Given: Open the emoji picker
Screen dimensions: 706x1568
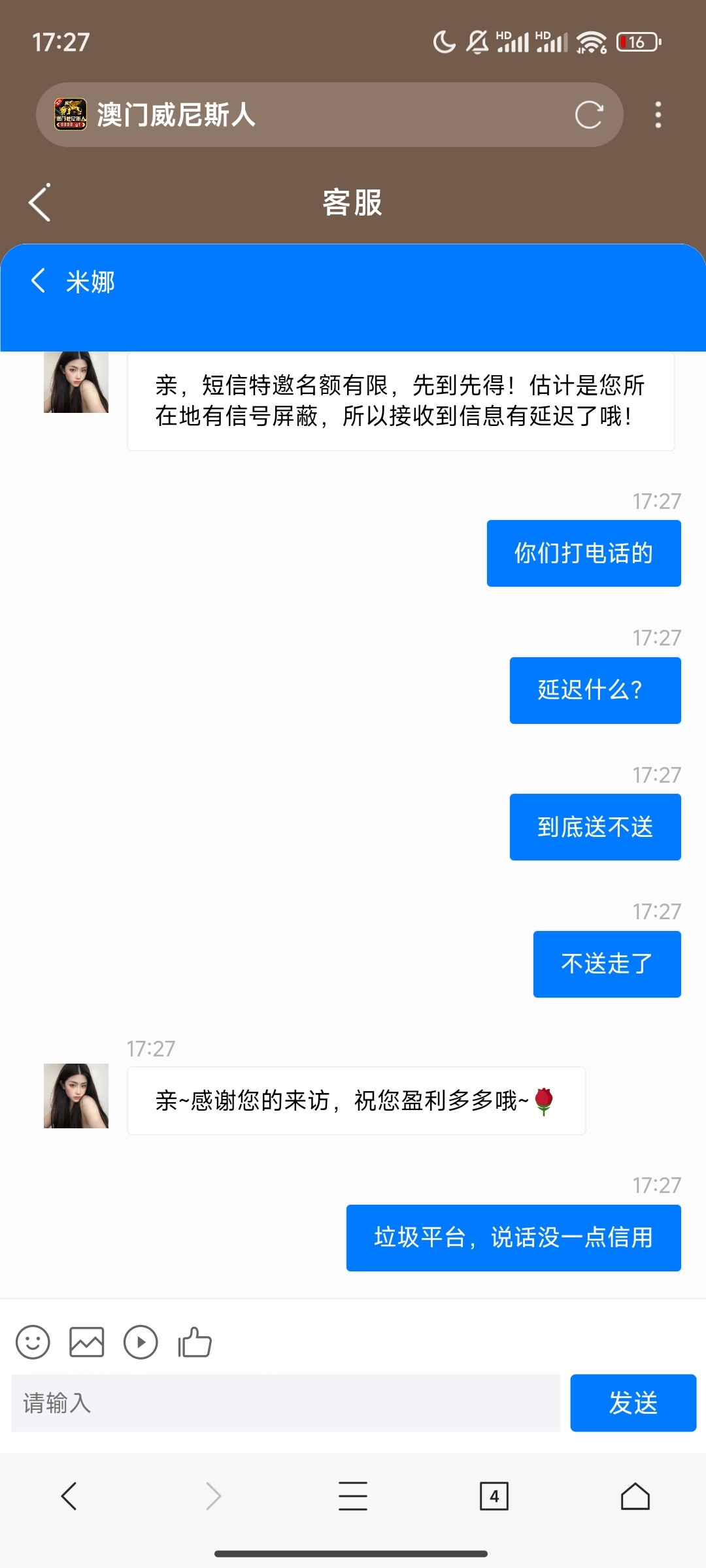Looking at the screenshot, I should 33,1343.
